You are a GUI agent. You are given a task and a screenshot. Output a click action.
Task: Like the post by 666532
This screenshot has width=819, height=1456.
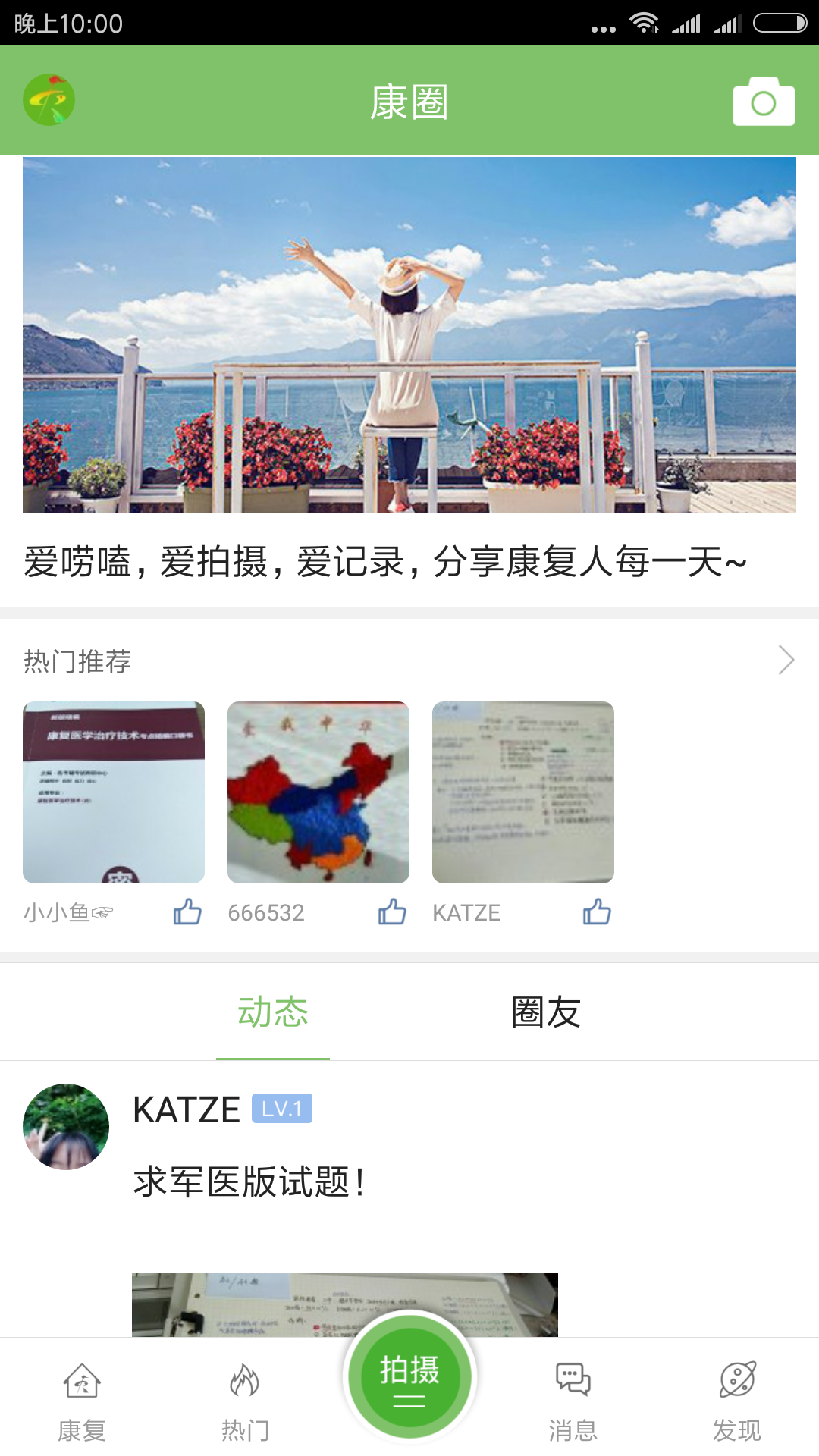pyautogui.click(x=392, y=912)
